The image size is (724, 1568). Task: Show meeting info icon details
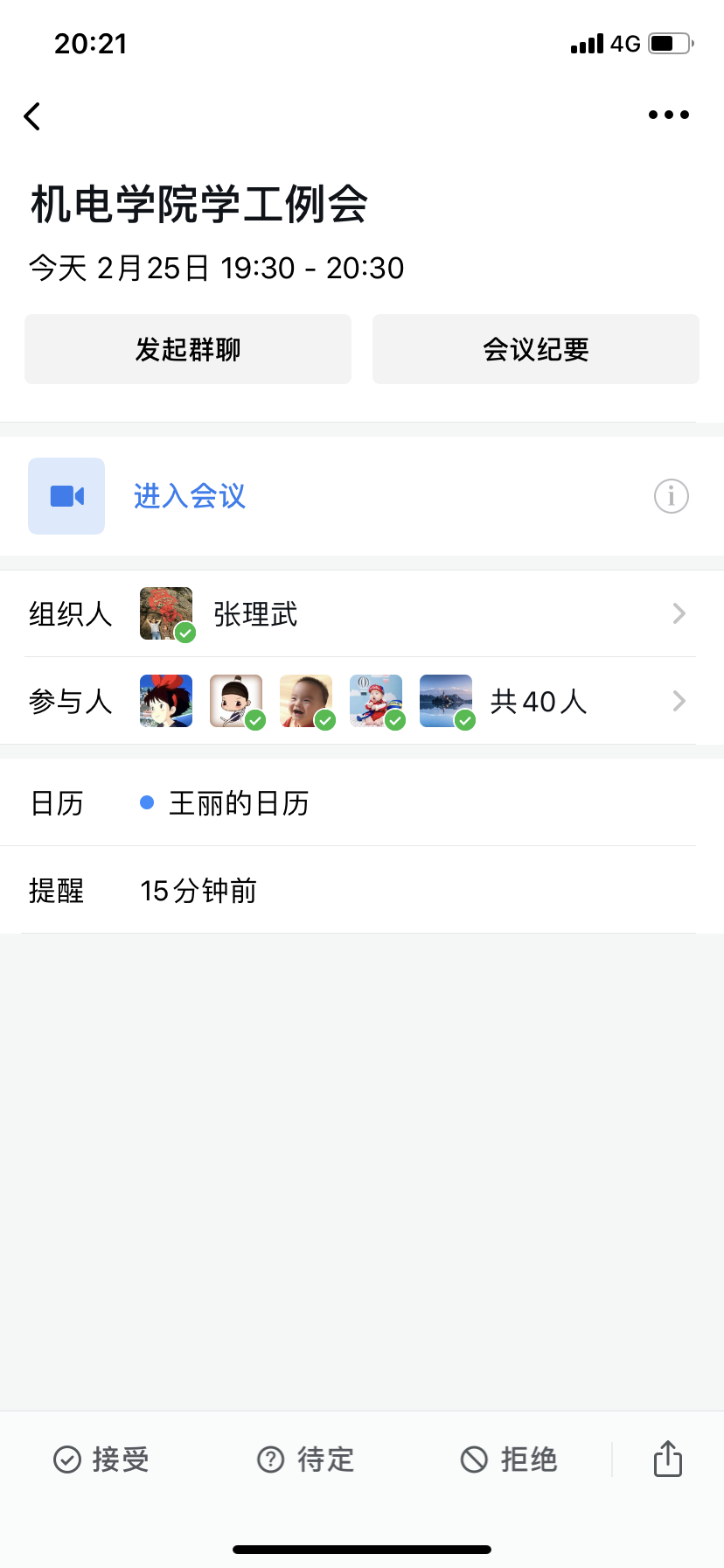672,496
